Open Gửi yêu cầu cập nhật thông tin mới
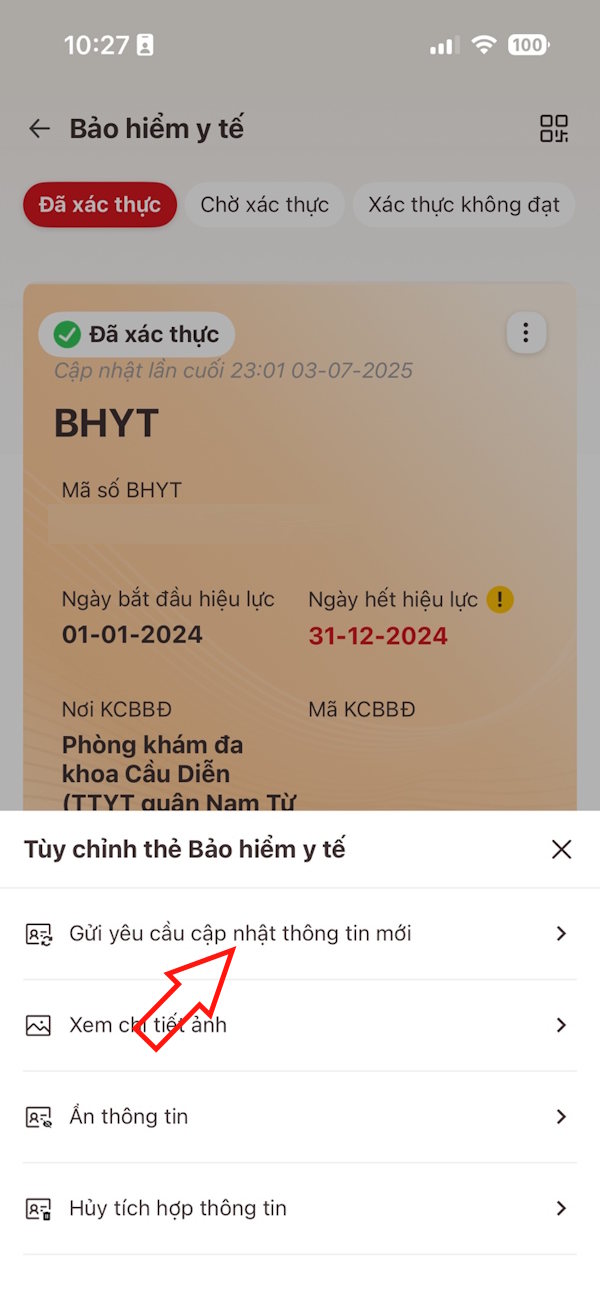The height and width of the screenshot is (1301, 600). coord(298,933)
